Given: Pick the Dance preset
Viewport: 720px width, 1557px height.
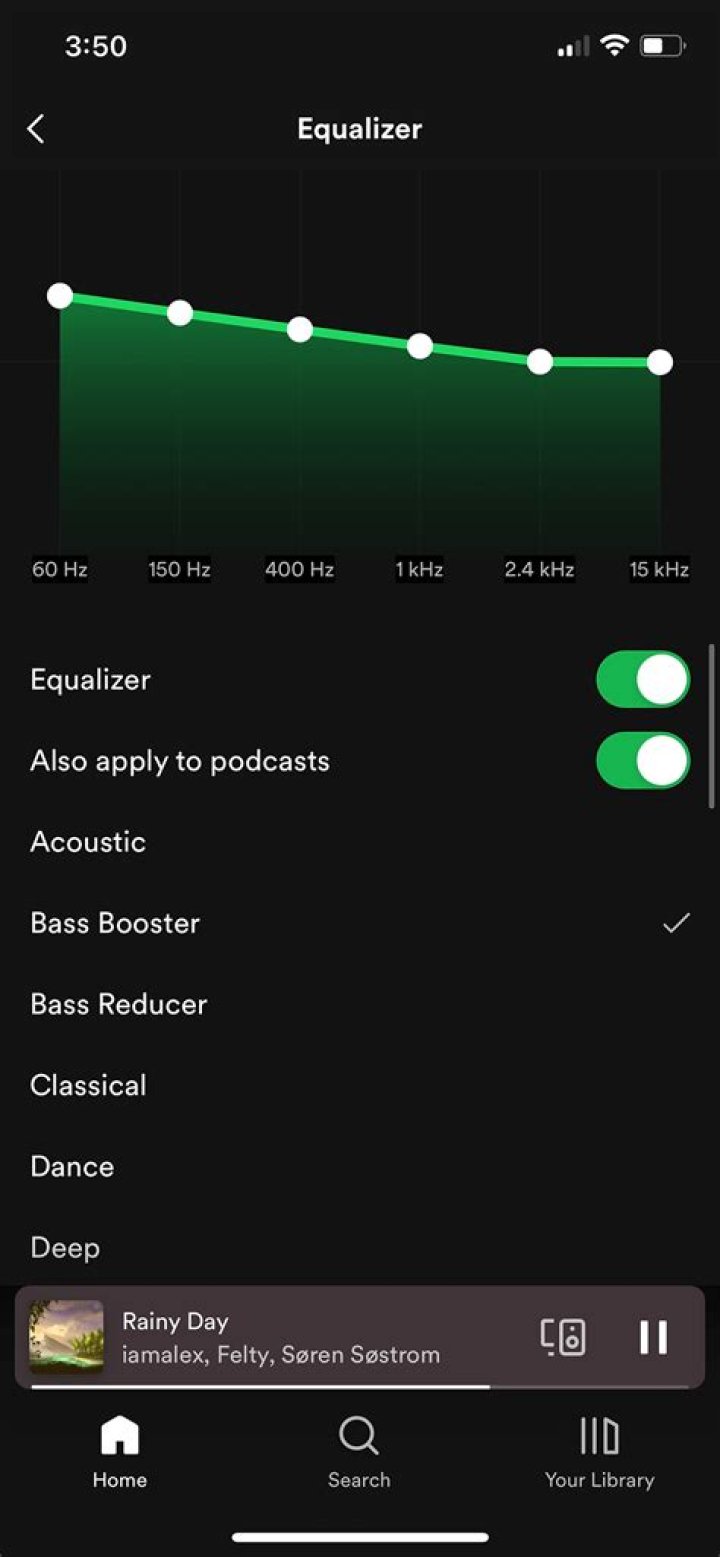Looking at the screenshot, I should click(71, 1166).
